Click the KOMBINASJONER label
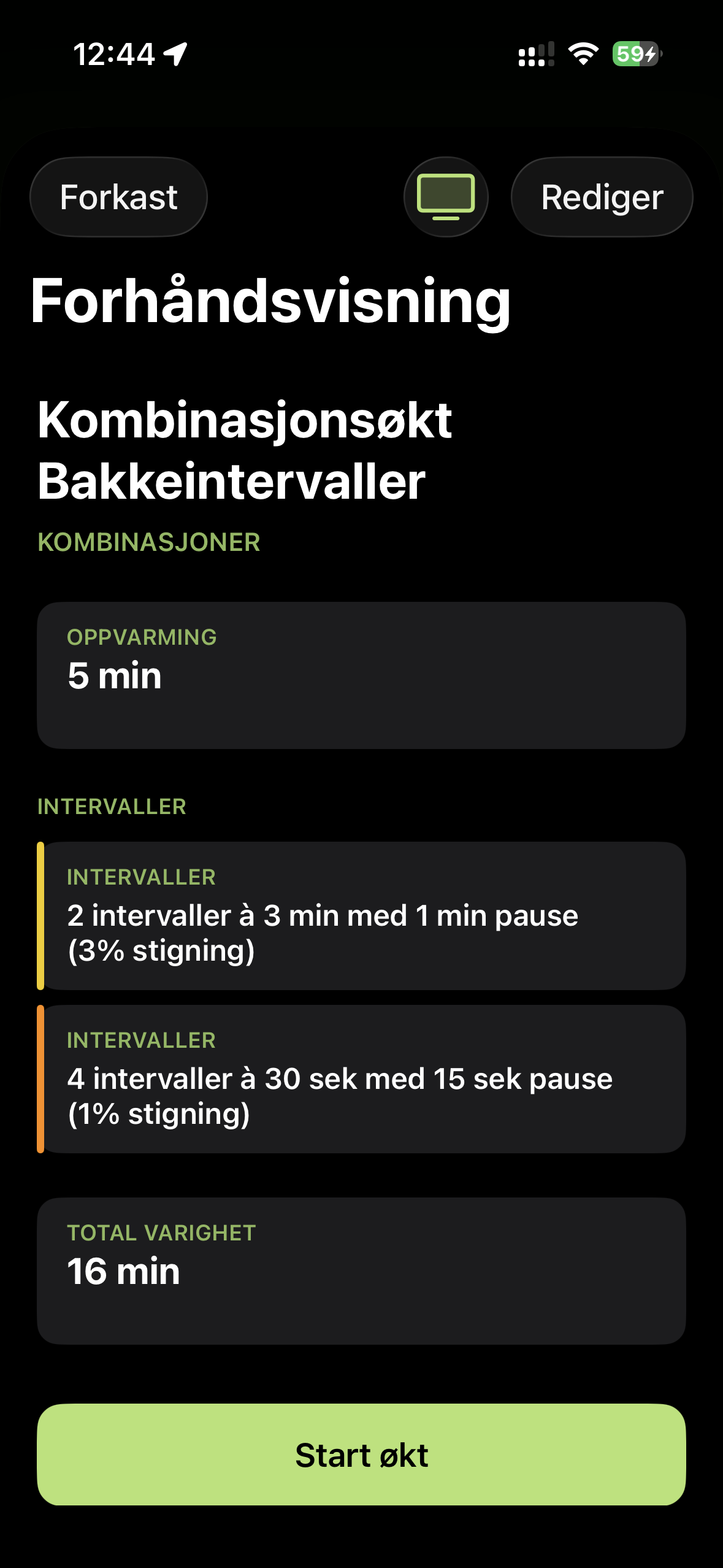This screenshot has width=723, height=1568. (x=149, y=542)
